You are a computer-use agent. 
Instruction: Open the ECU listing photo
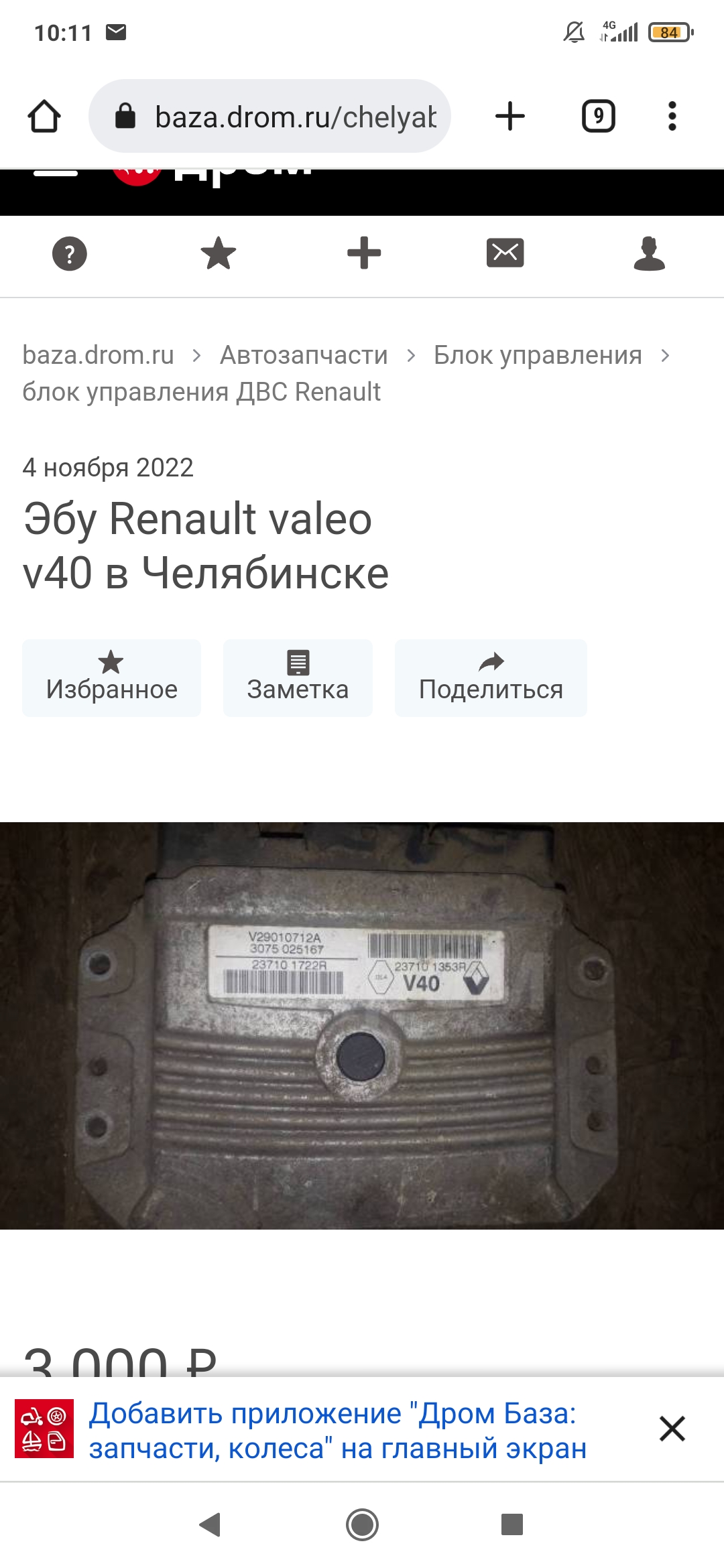362,1025
